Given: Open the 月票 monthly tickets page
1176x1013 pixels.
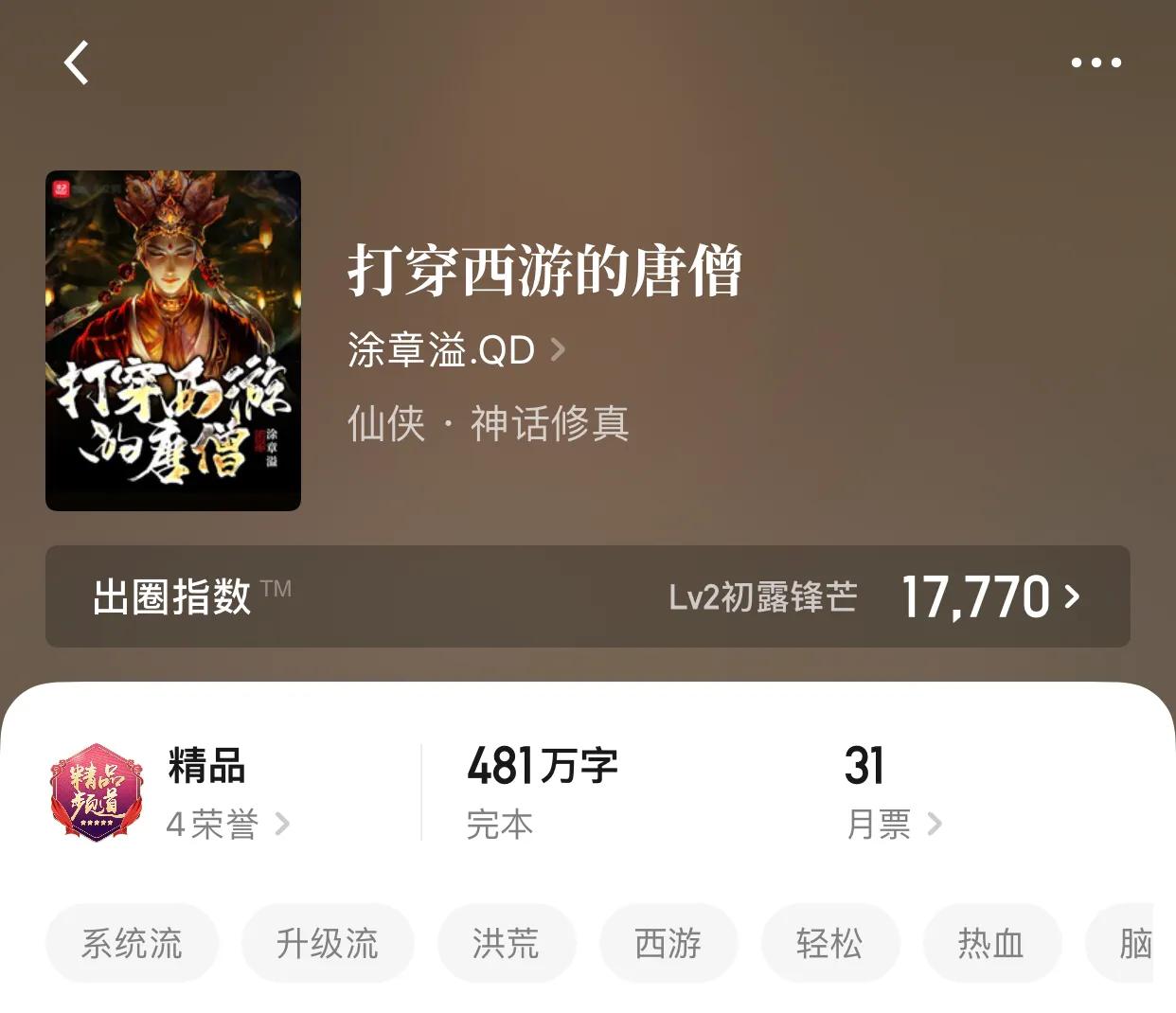Looking at the screenshot, I should (x=894, y=824).
